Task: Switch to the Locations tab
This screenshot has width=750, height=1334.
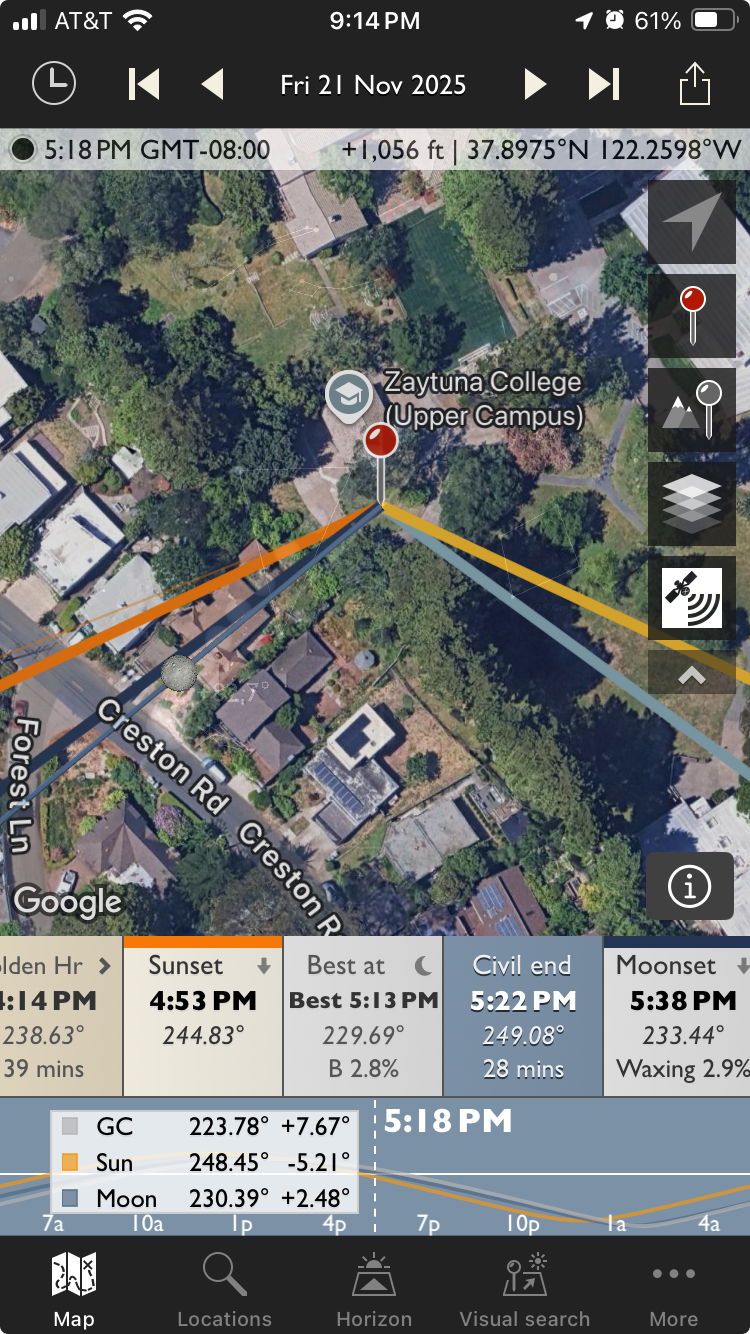Action: 224,1288
